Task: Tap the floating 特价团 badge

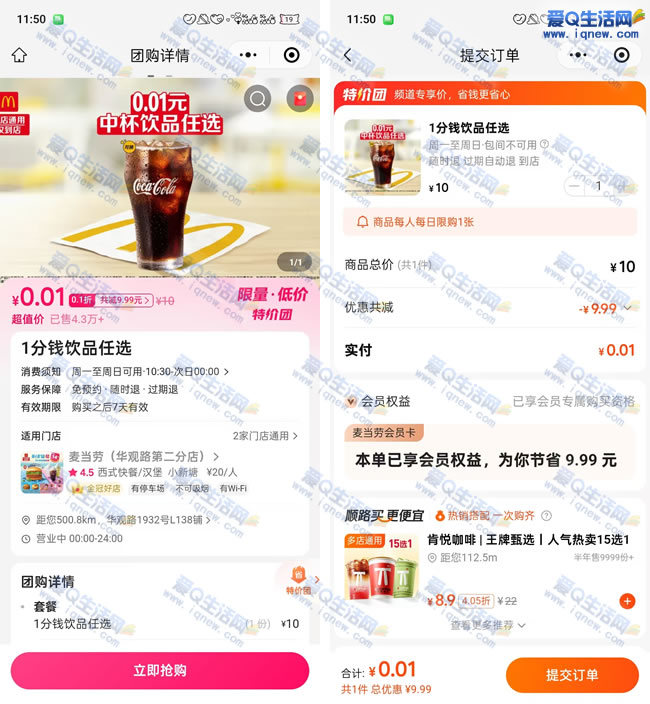Action: tap(296, 580)
